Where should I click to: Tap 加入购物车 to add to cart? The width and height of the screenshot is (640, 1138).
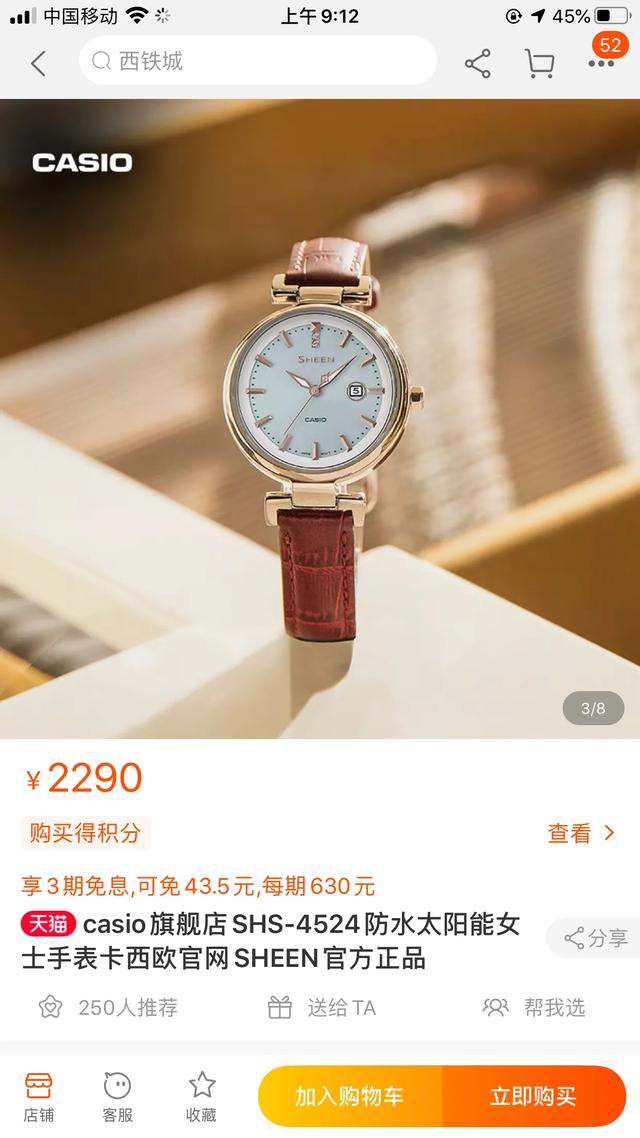[349, 1096]
